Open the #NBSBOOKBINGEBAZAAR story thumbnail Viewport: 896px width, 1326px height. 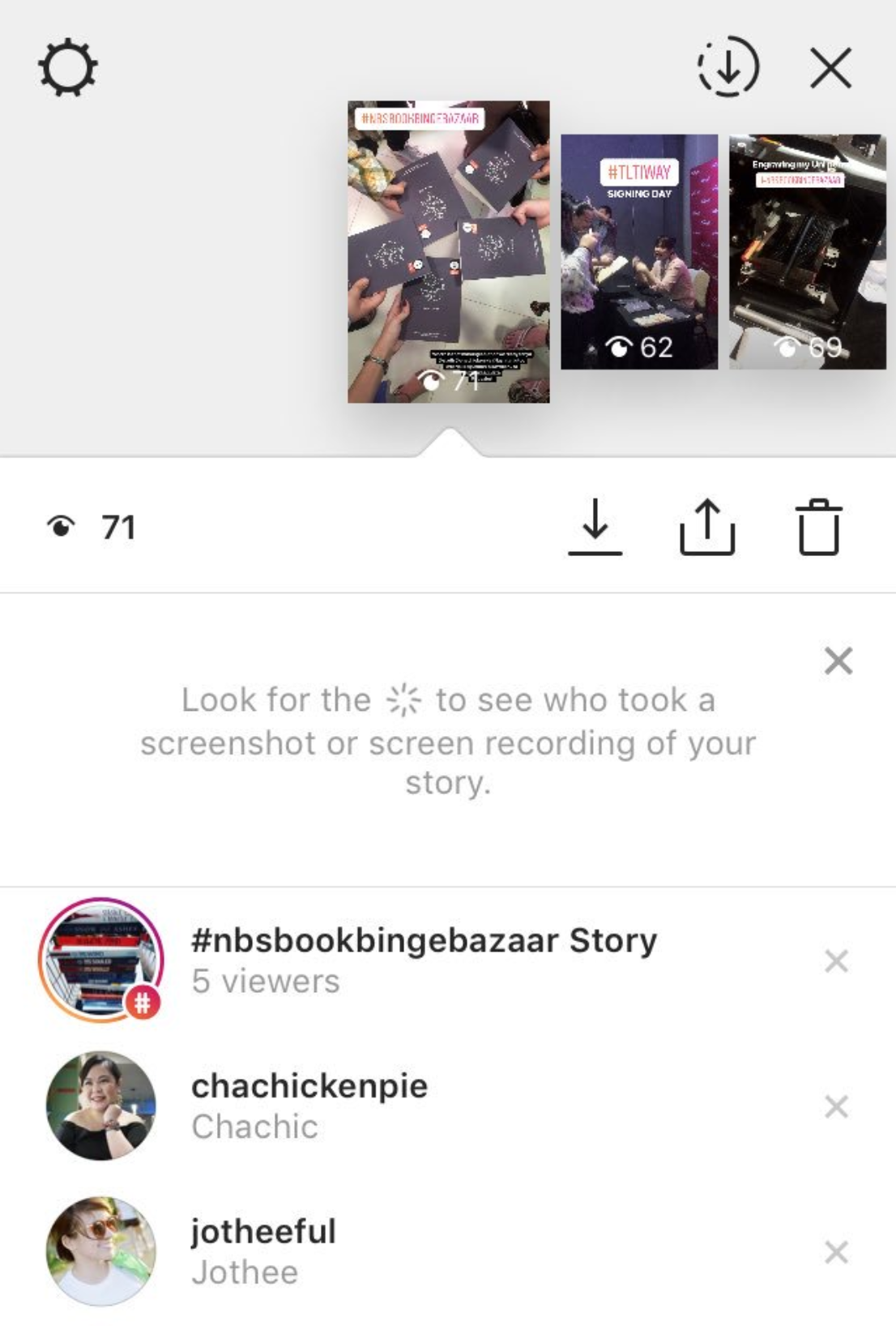pos(448,251)
